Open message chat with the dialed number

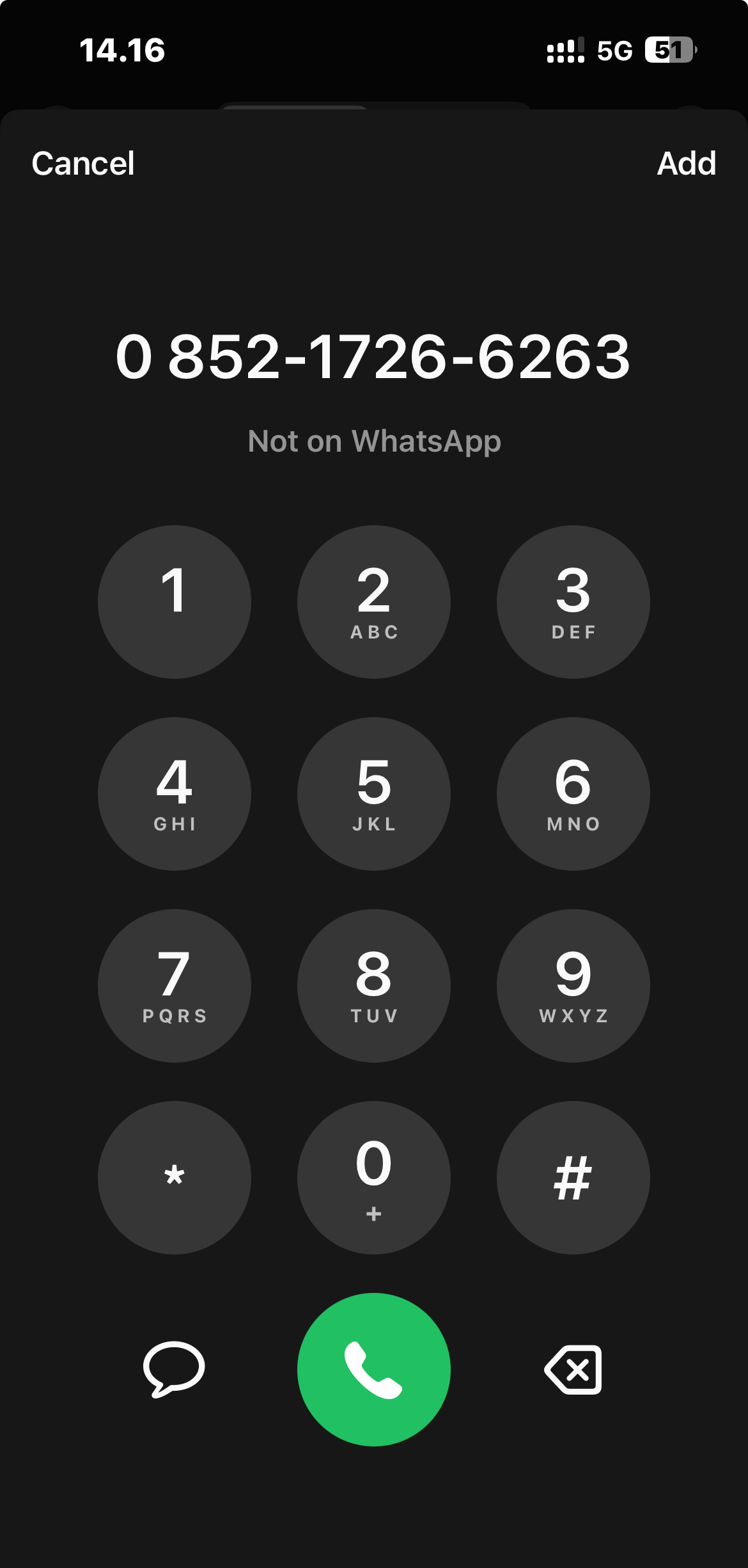174,1369
